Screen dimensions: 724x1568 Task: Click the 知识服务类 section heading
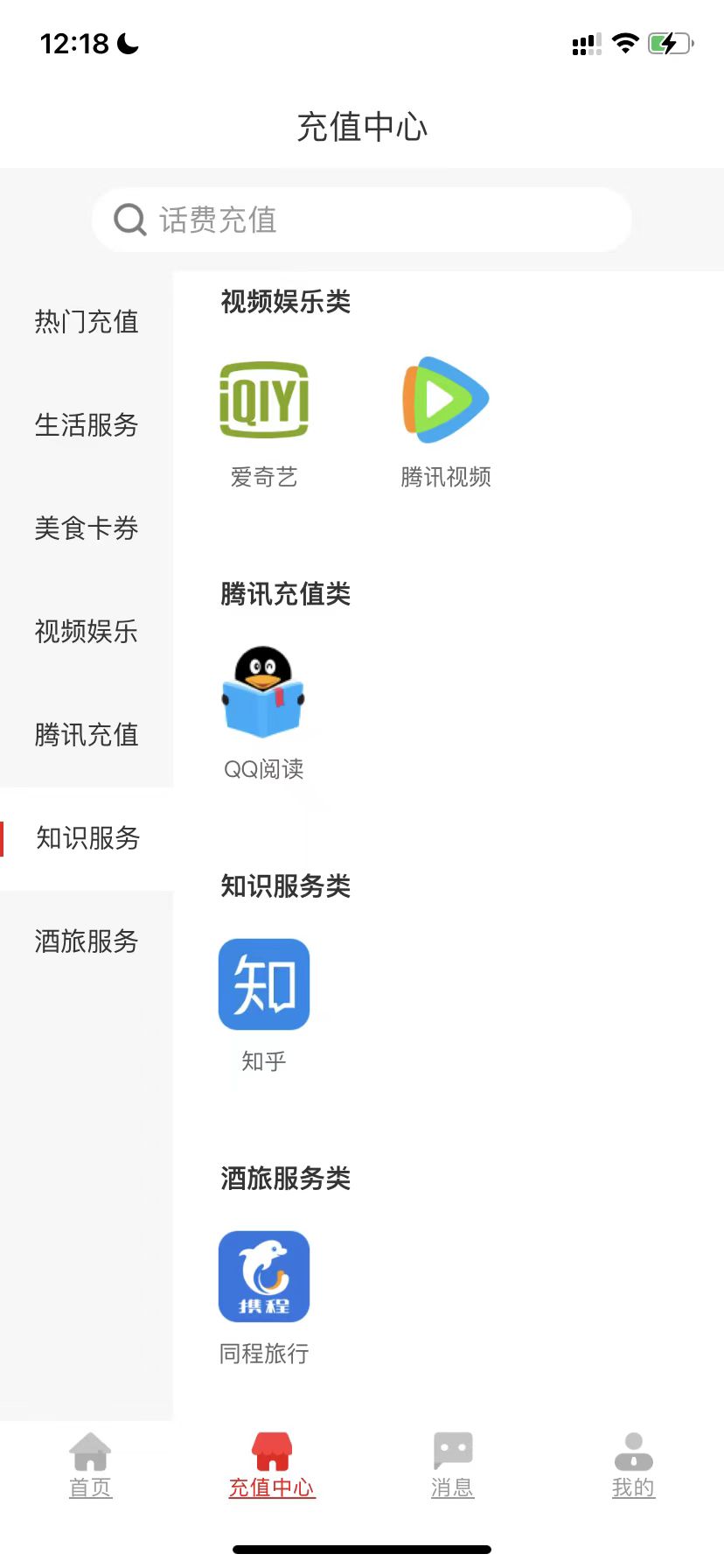point(285,886)
